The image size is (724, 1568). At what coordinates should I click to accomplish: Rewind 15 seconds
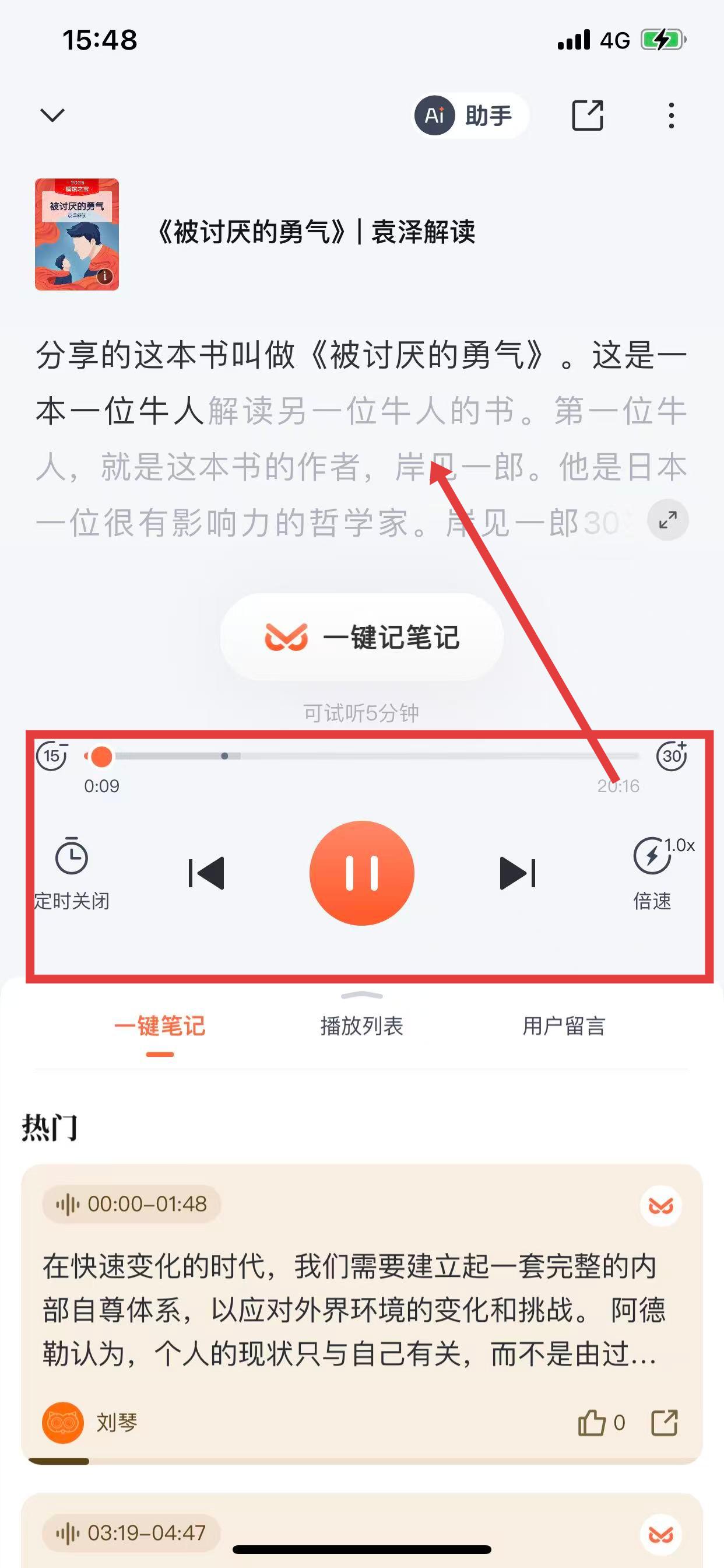click(x=52, y=756)
